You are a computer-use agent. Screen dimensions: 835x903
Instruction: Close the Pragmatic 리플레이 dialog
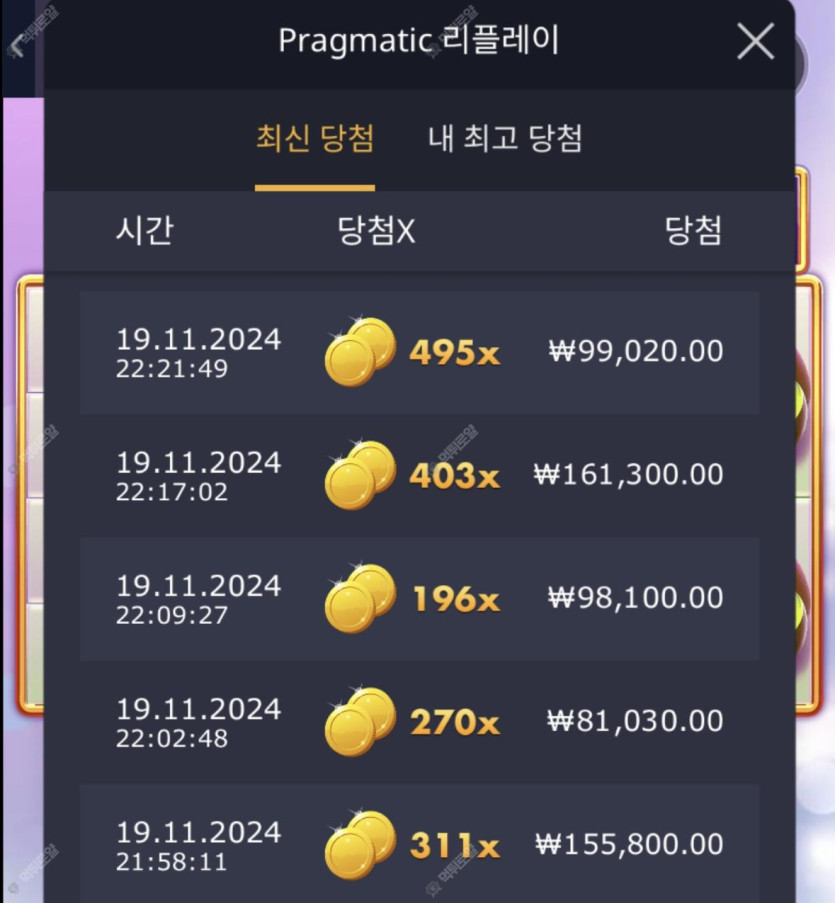click(x=755, y=42)
